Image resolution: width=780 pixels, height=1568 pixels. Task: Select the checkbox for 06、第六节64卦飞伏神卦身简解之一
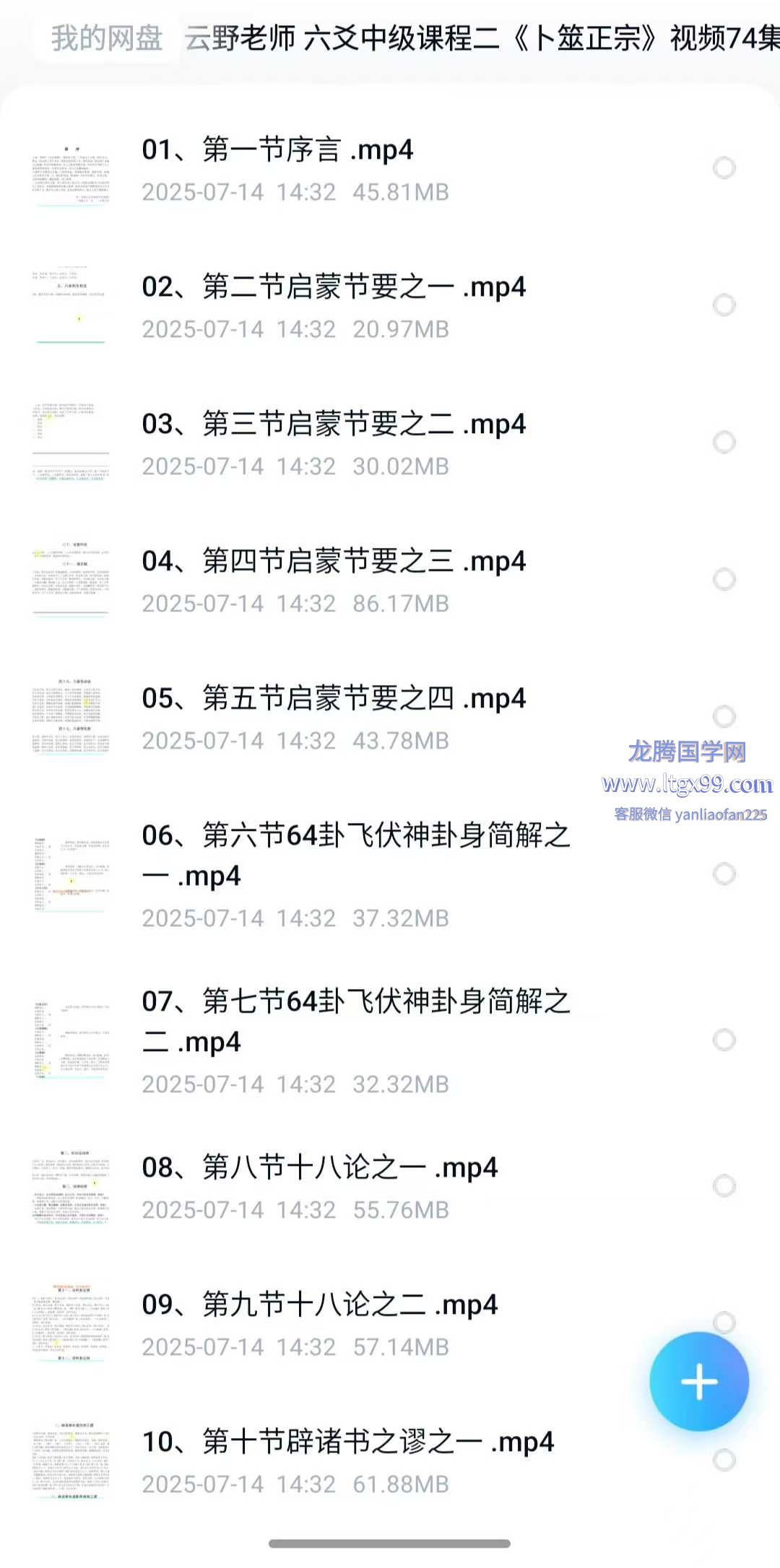(x=724, y=874)
